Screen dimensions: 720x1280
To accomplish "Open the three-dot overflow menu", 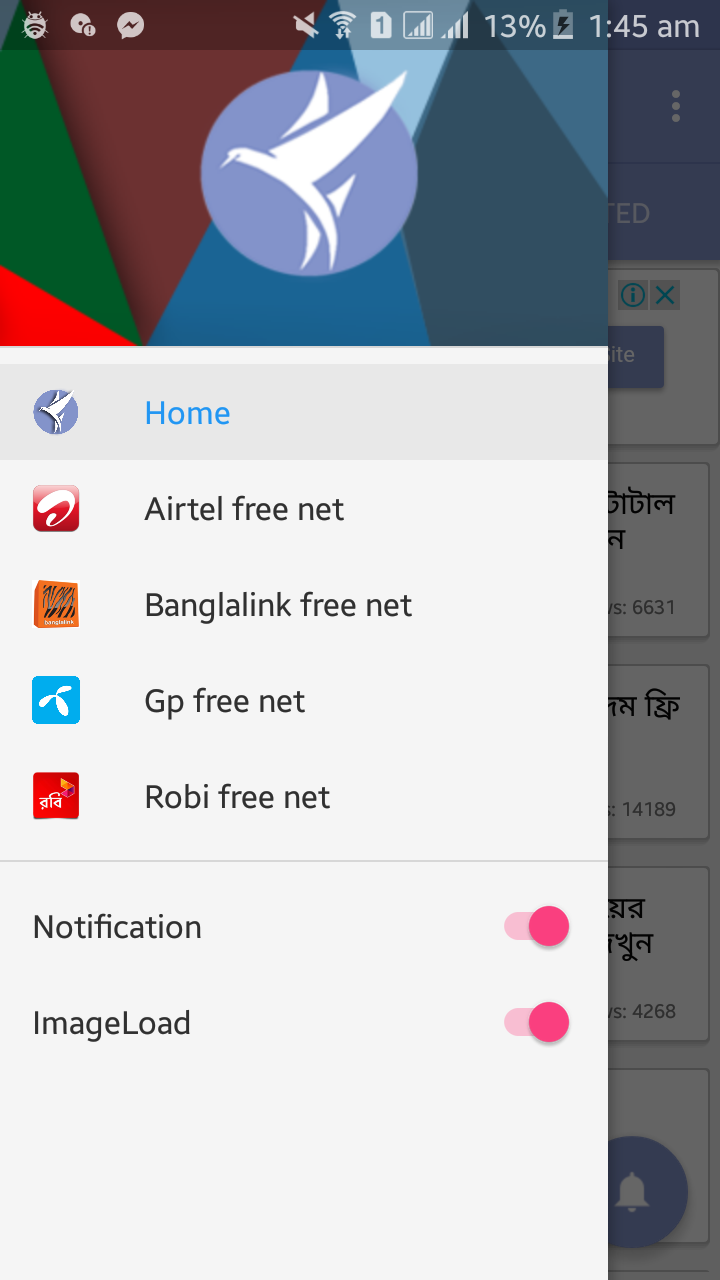I will coord(677,106).
